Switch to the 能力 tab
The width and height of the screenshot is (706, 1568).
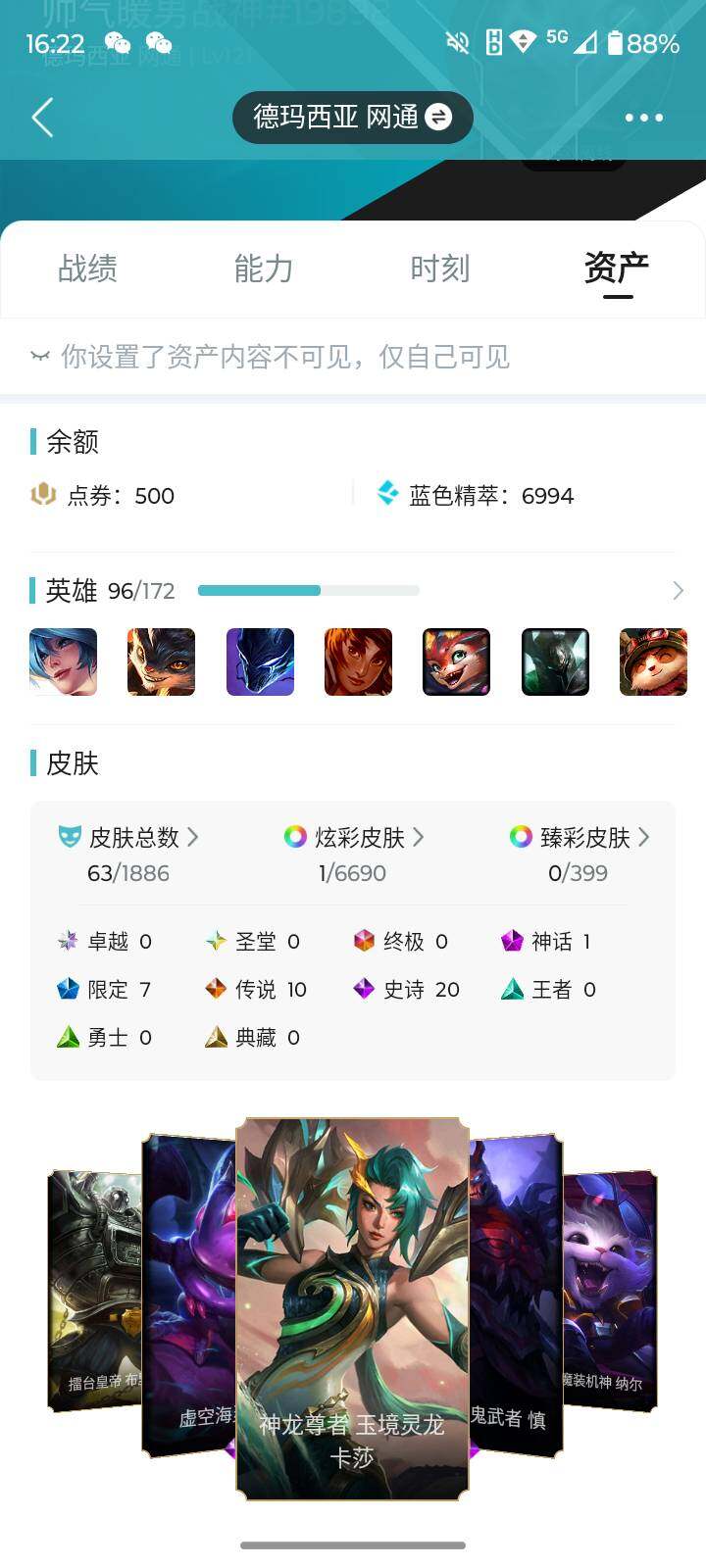pyautogui.click(x=264, y=269)
